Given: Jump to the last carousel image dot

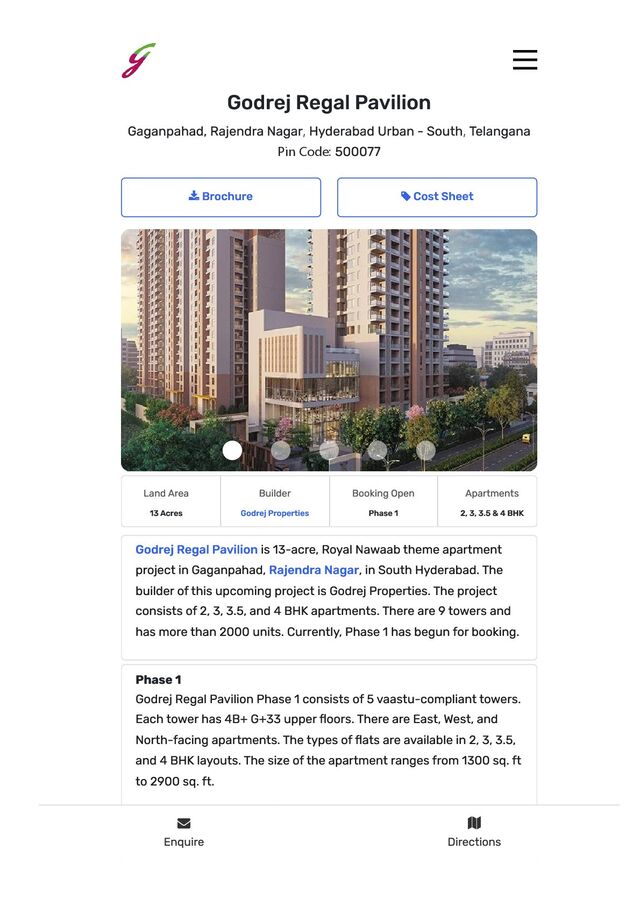Looking at the screenshot, I should tap(426, 450).
